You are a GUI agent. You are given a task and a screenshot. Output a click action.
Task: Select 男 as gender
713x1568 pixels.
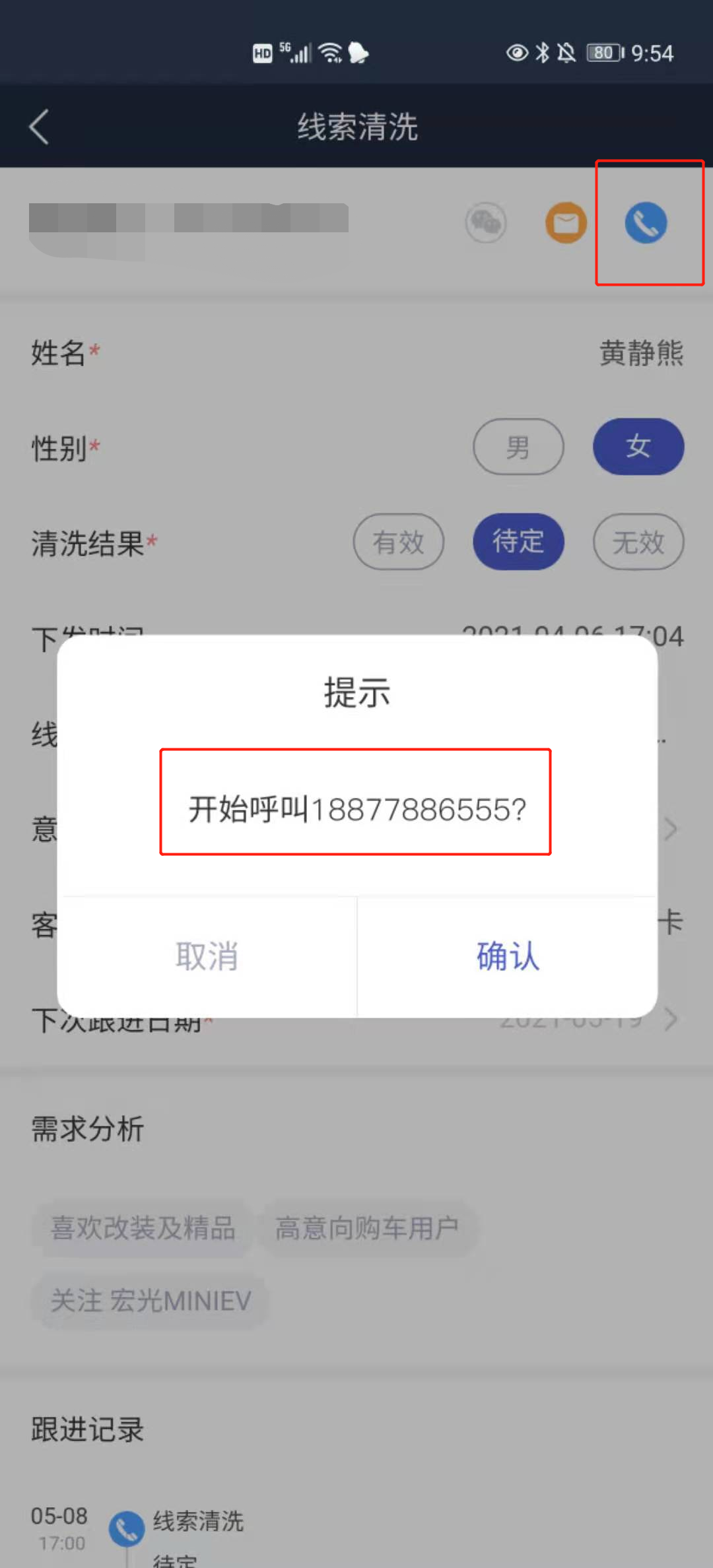tap(518, 447)
